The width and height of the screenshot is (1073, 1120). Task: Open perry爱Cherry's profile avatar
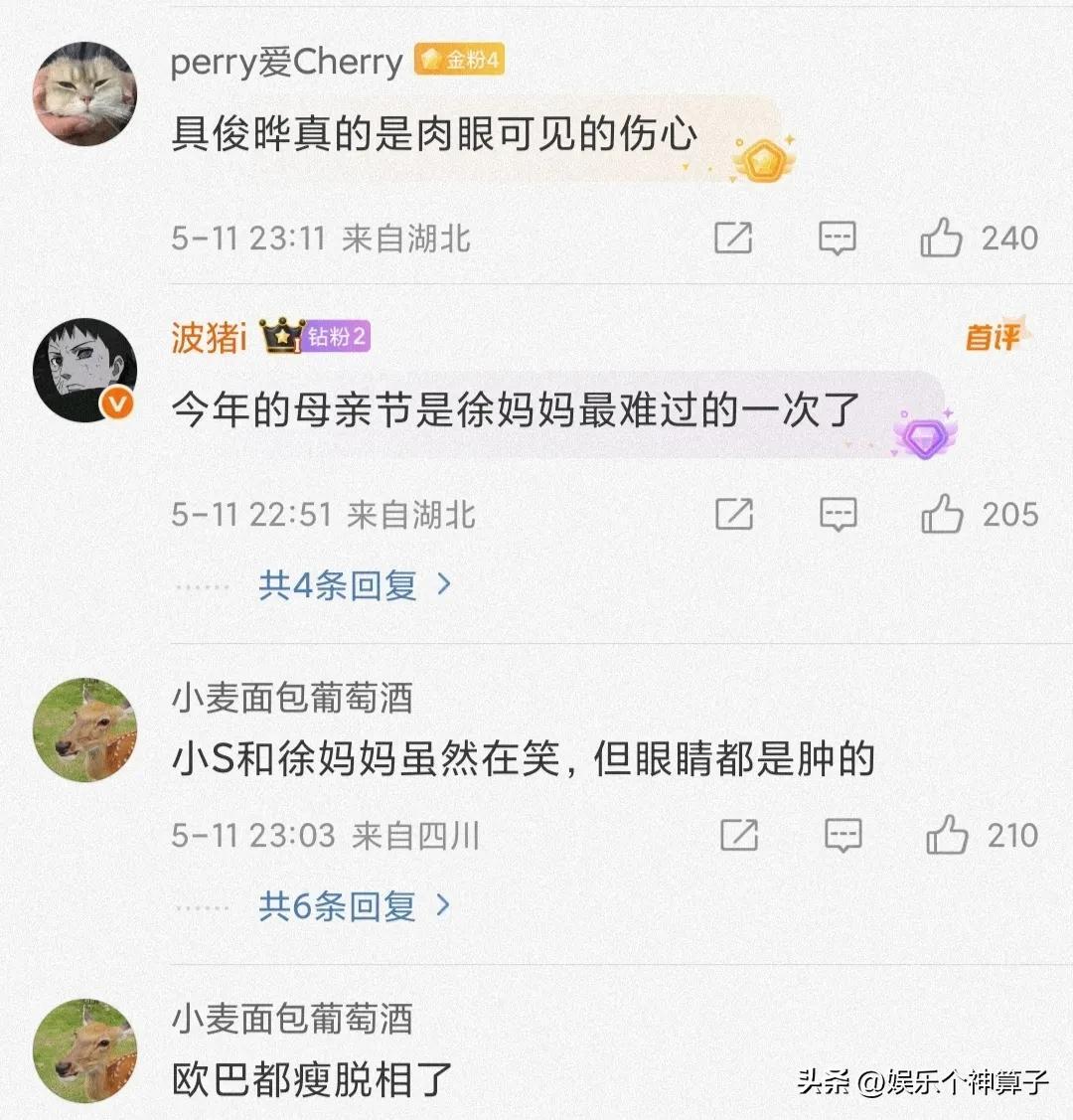(x=84, y=94)
